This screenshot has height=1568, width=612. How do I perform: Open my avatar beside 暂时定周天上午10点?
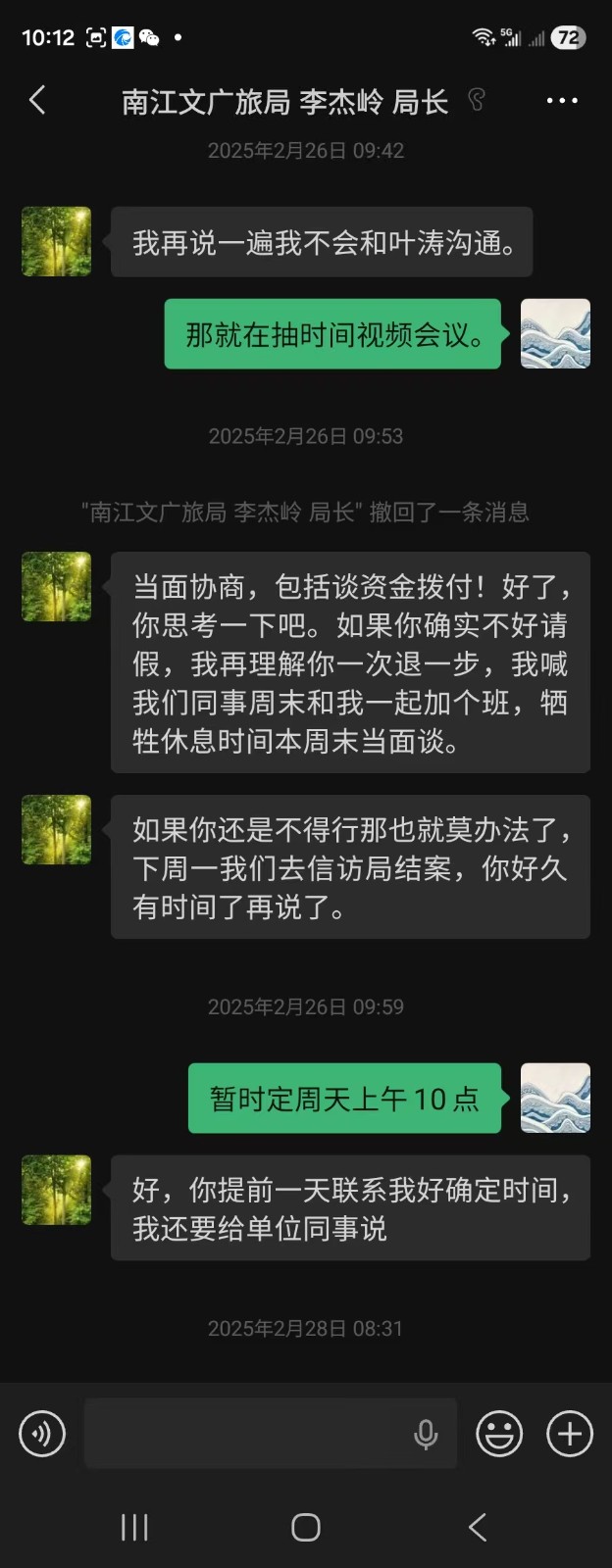[x=555, y=1098]
